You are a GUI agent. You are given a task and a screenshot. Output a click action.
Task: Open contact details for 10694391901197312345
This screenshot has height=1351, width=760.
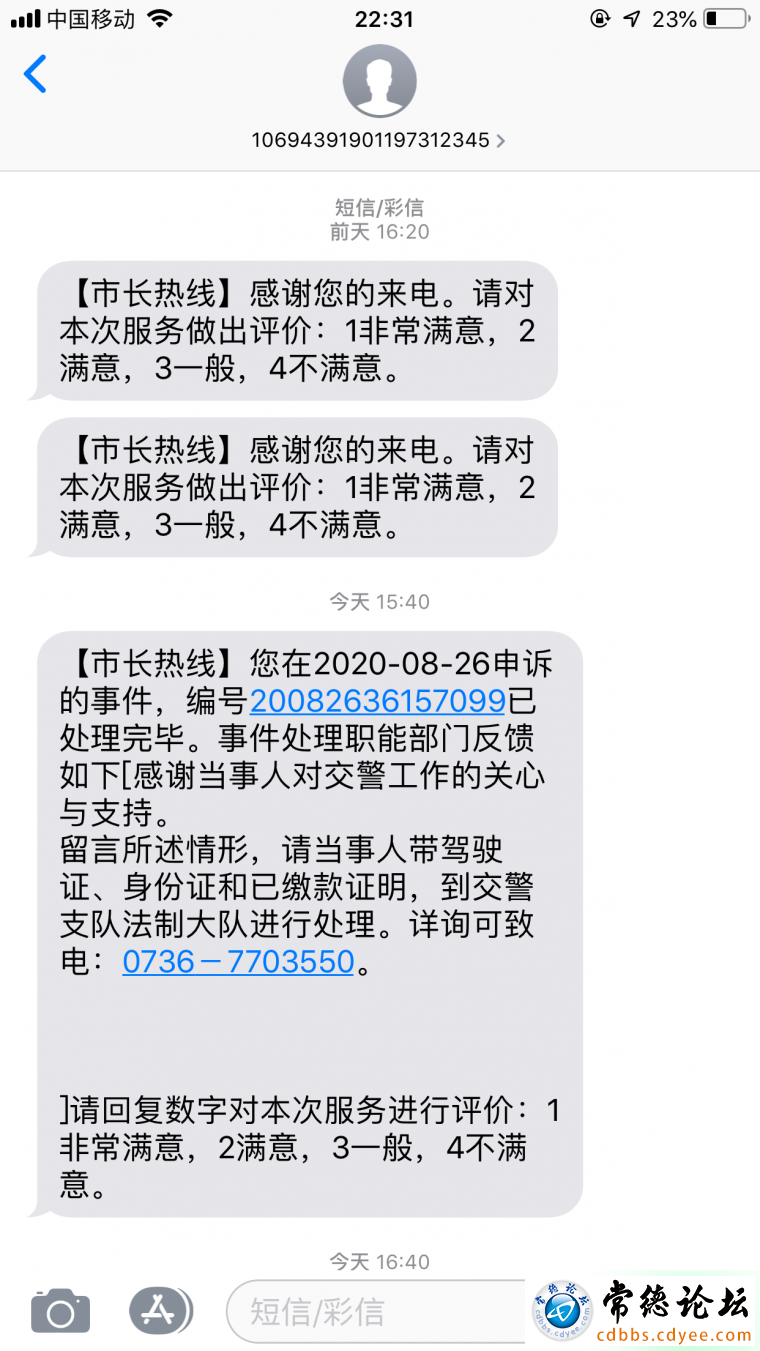tap(379, 140)
